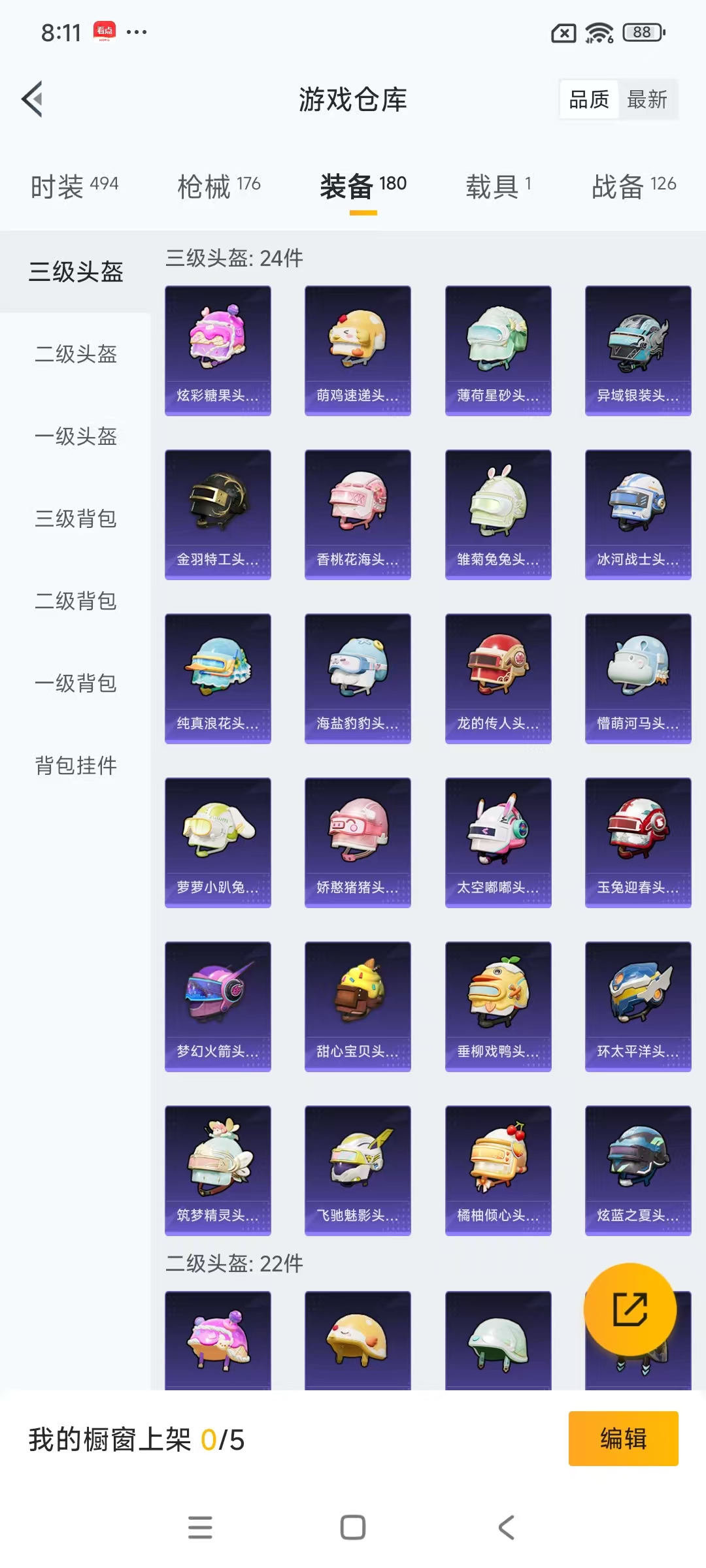This screenshot has height=1568, width=706.
Task: Expand the 二级头盔 category list
Action: (x=76, y=355)
